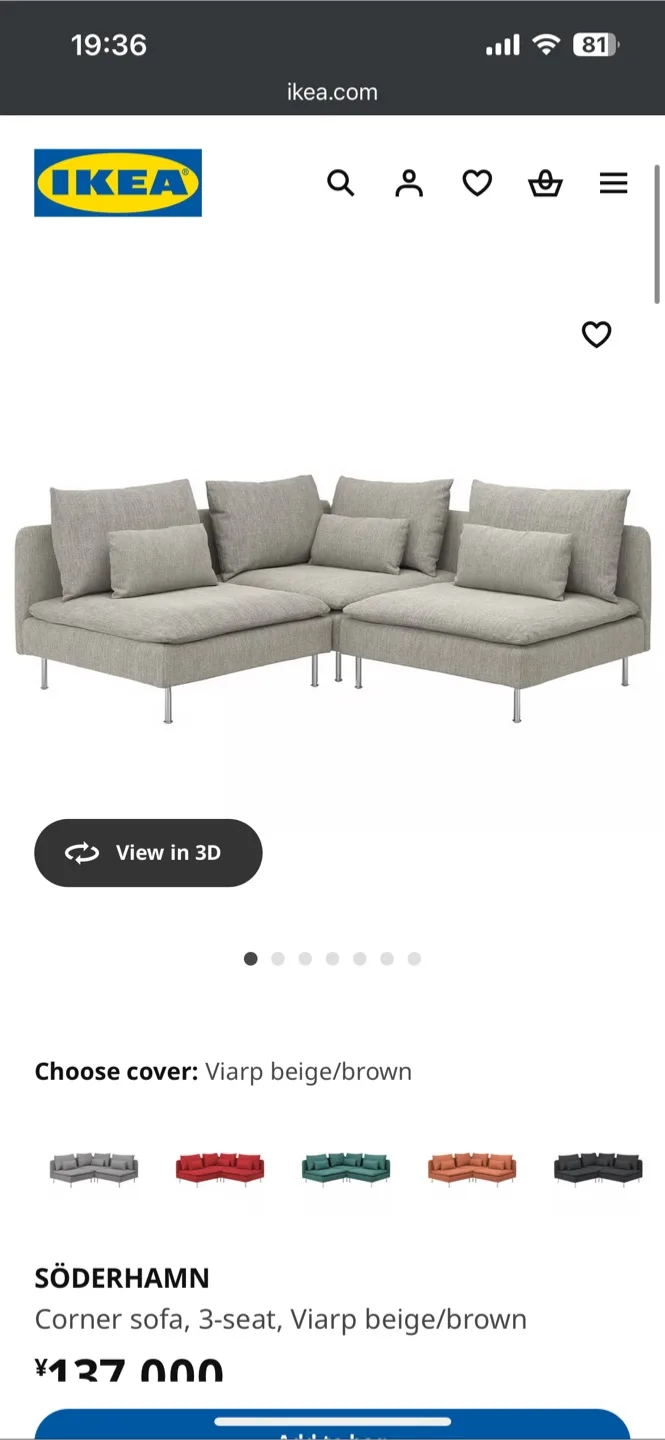This screenshot has width=665, height=1440.
Task: Save this sofa to favourites
Action: coord(596,334)
